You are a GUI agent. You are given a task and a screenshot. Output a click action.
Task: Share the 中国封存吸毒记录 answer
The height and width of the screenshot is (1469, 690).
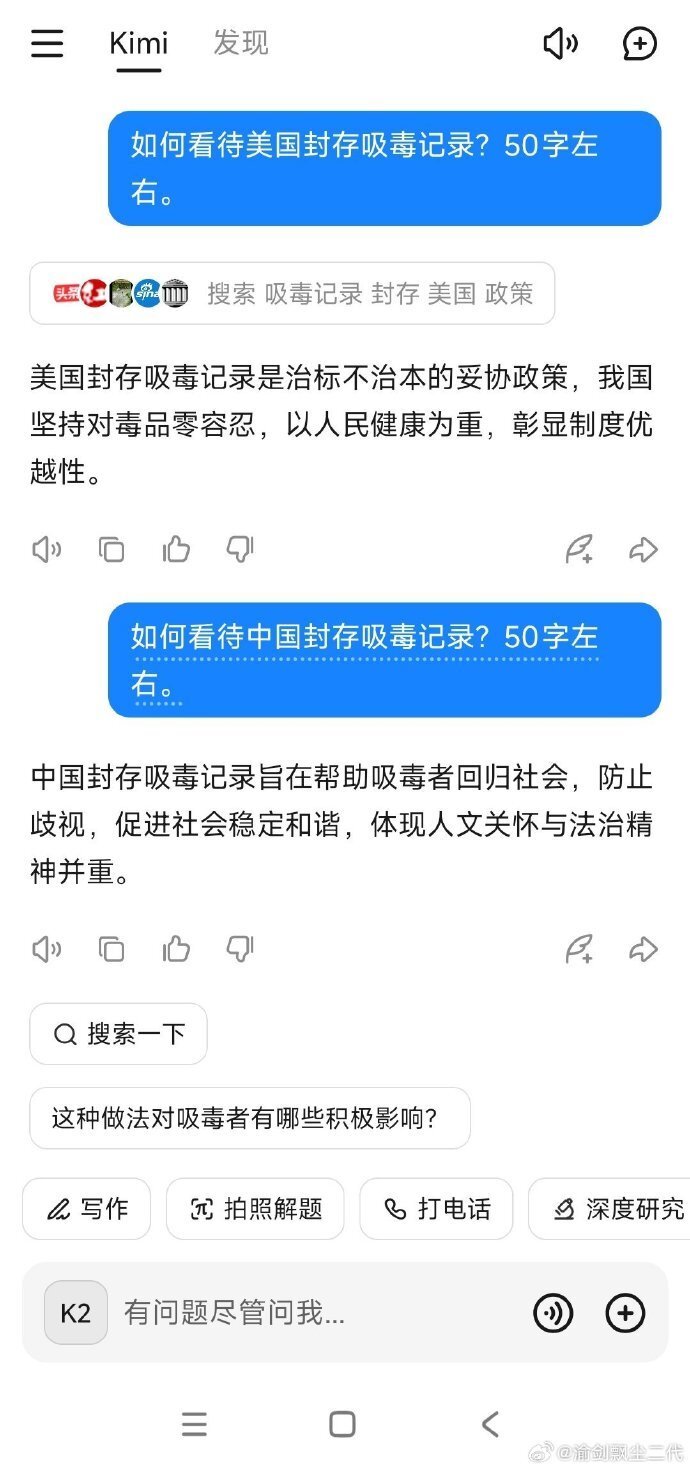point(643,949)
